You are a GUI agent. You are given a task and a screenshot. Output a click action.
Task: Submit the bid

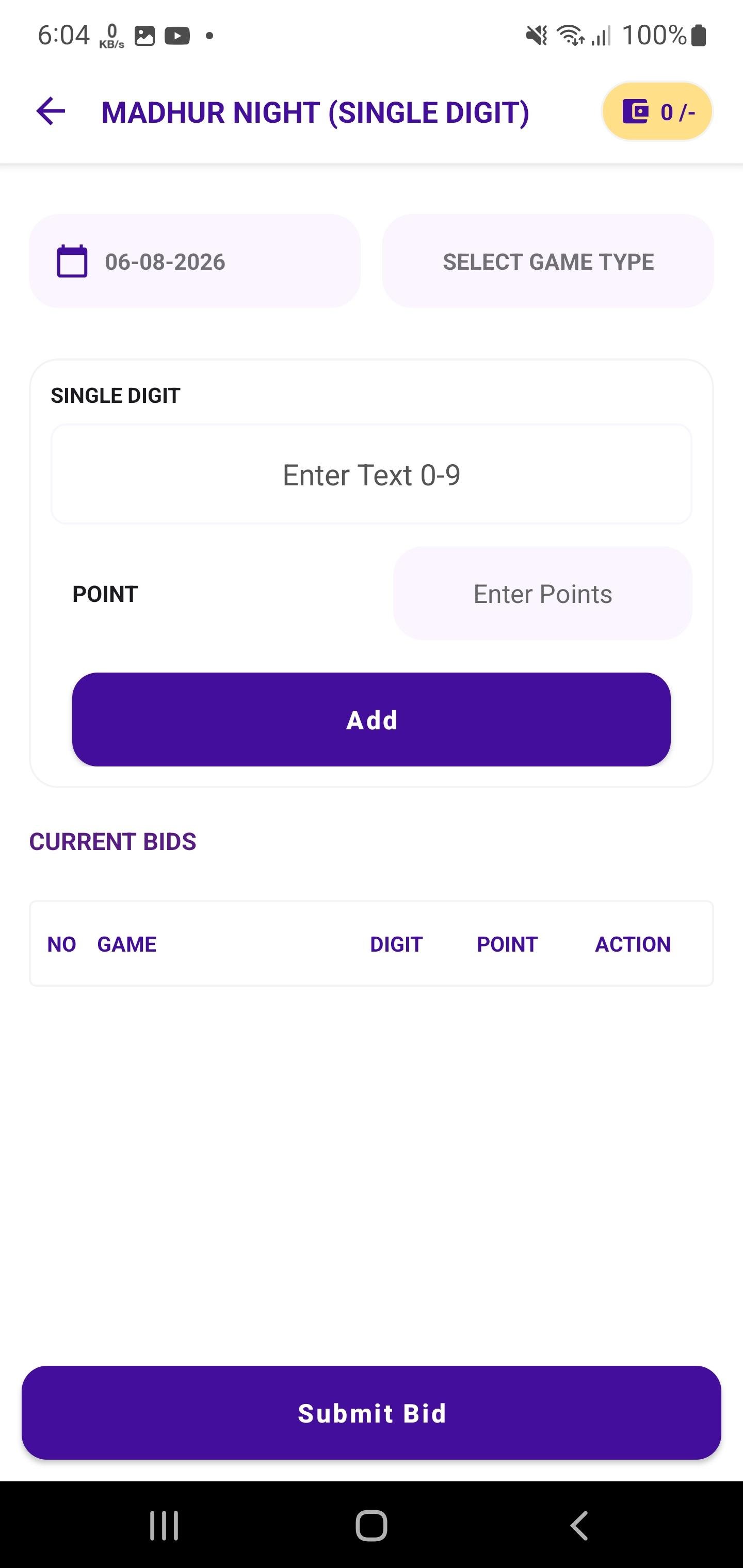tap(372, 1413)
